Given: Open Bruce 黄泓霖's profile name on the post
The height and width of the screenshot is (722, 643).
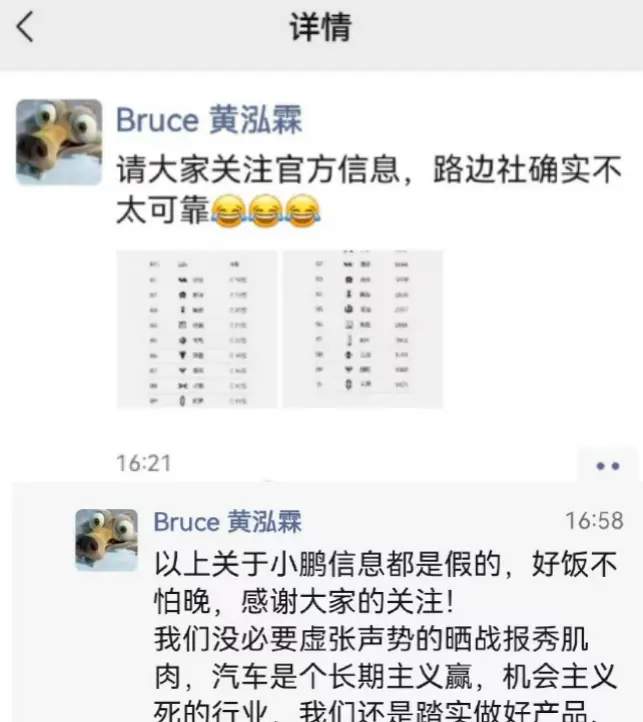Looking at the screenshot, I should pyautogui.click(x=209, y=120).
